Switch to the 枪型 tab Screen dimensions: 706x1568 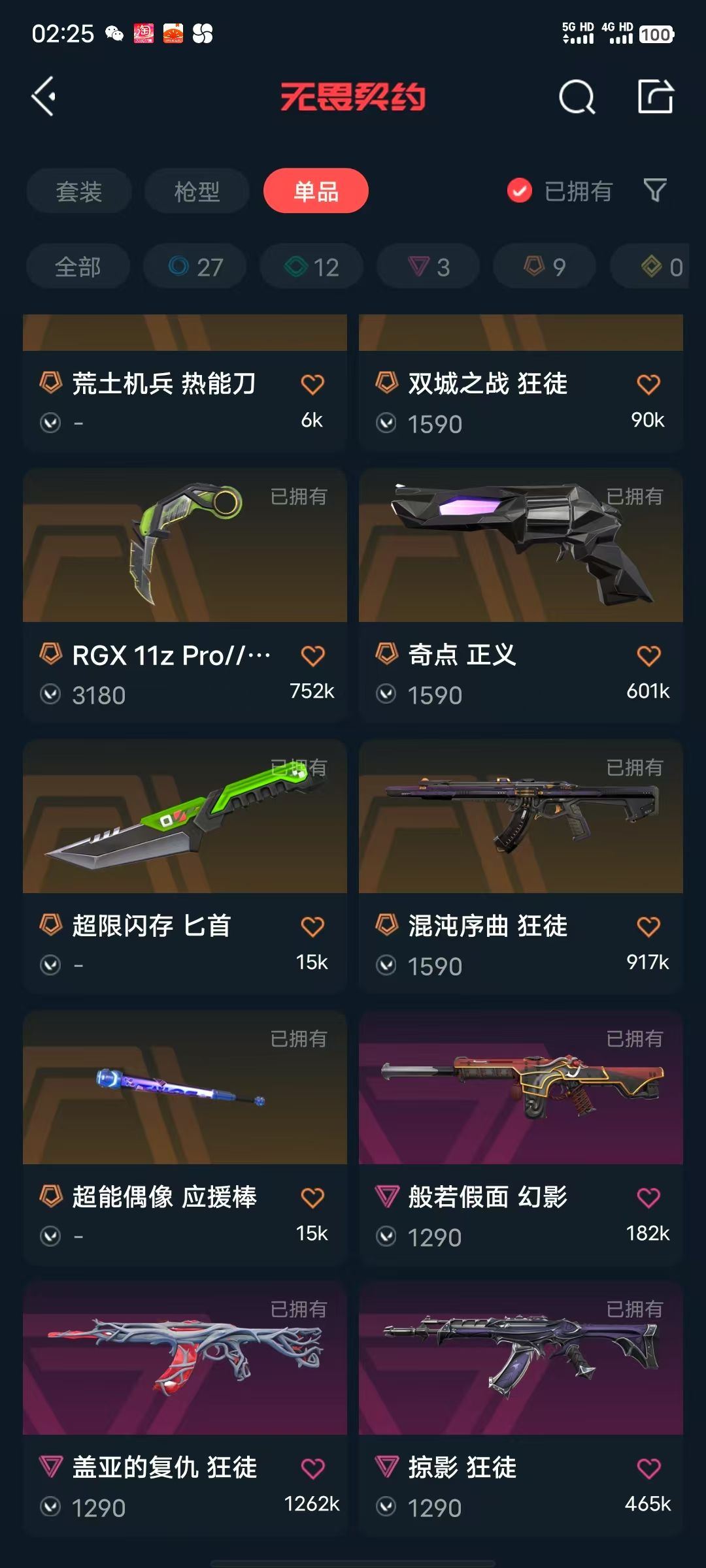click(197, 191)
